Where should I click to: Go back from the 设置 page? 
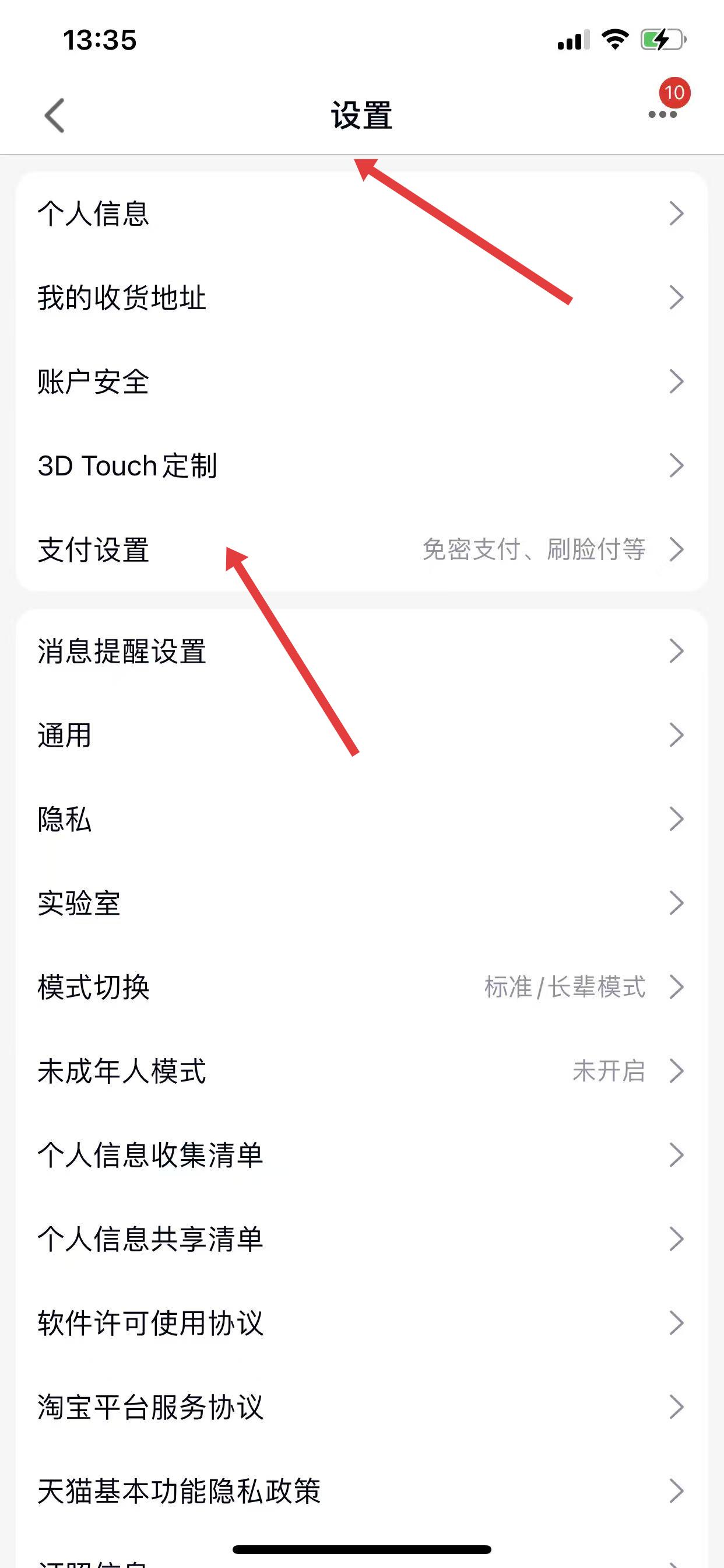55,115
